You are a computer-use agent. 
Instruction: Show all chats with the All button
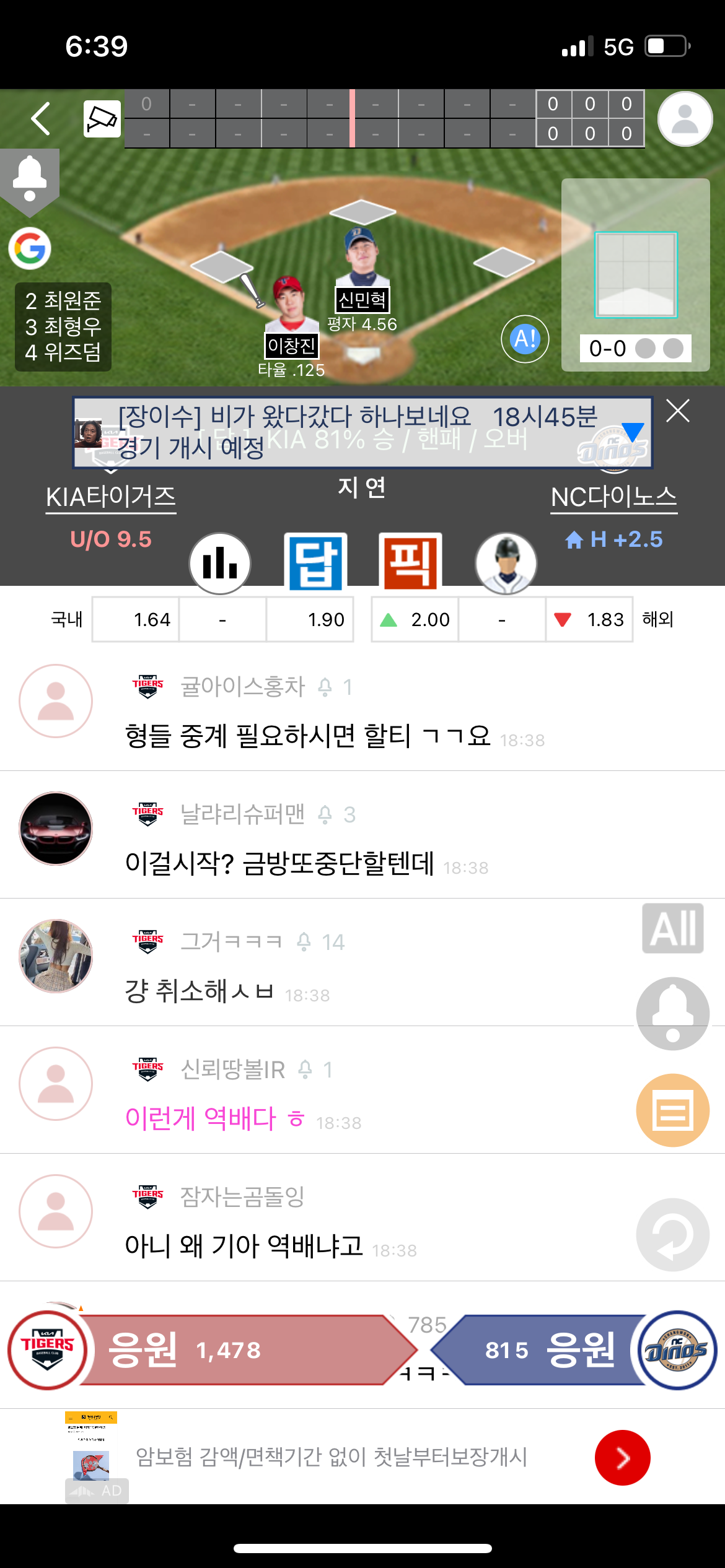point(673,928)
